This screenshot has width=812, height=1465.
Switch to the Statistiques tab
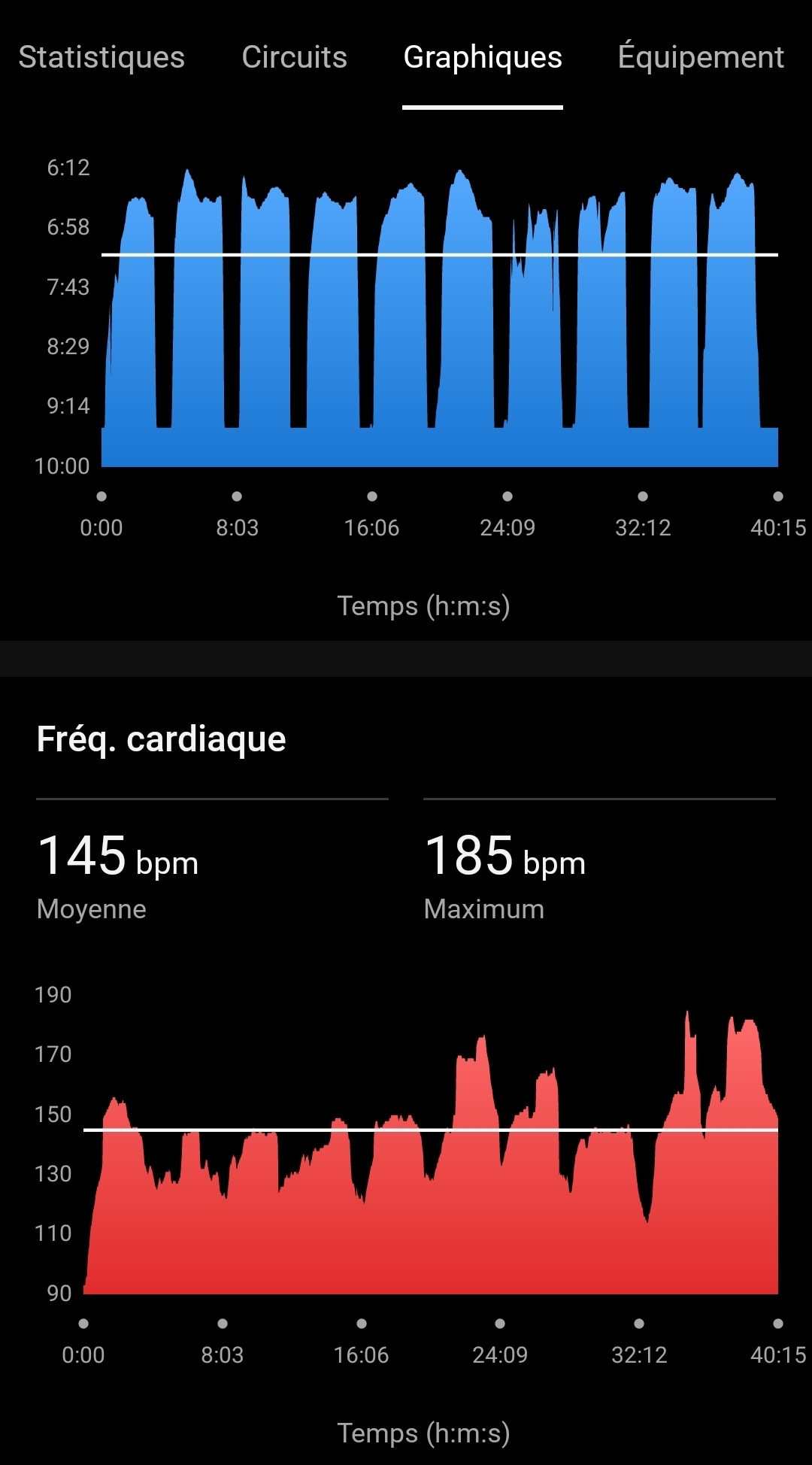[x=101, y=58]
